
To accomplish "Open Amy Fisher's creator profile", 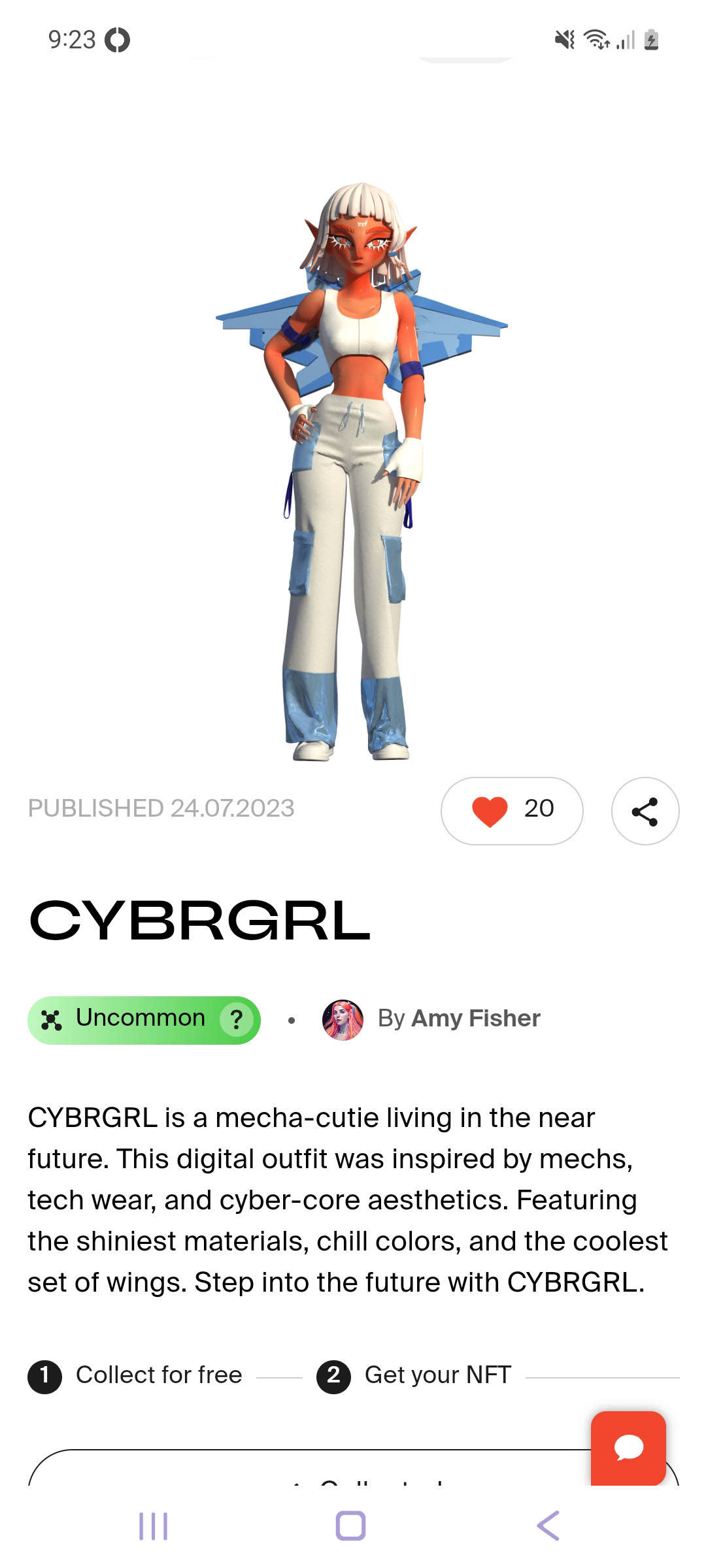I will (431, 1019).
